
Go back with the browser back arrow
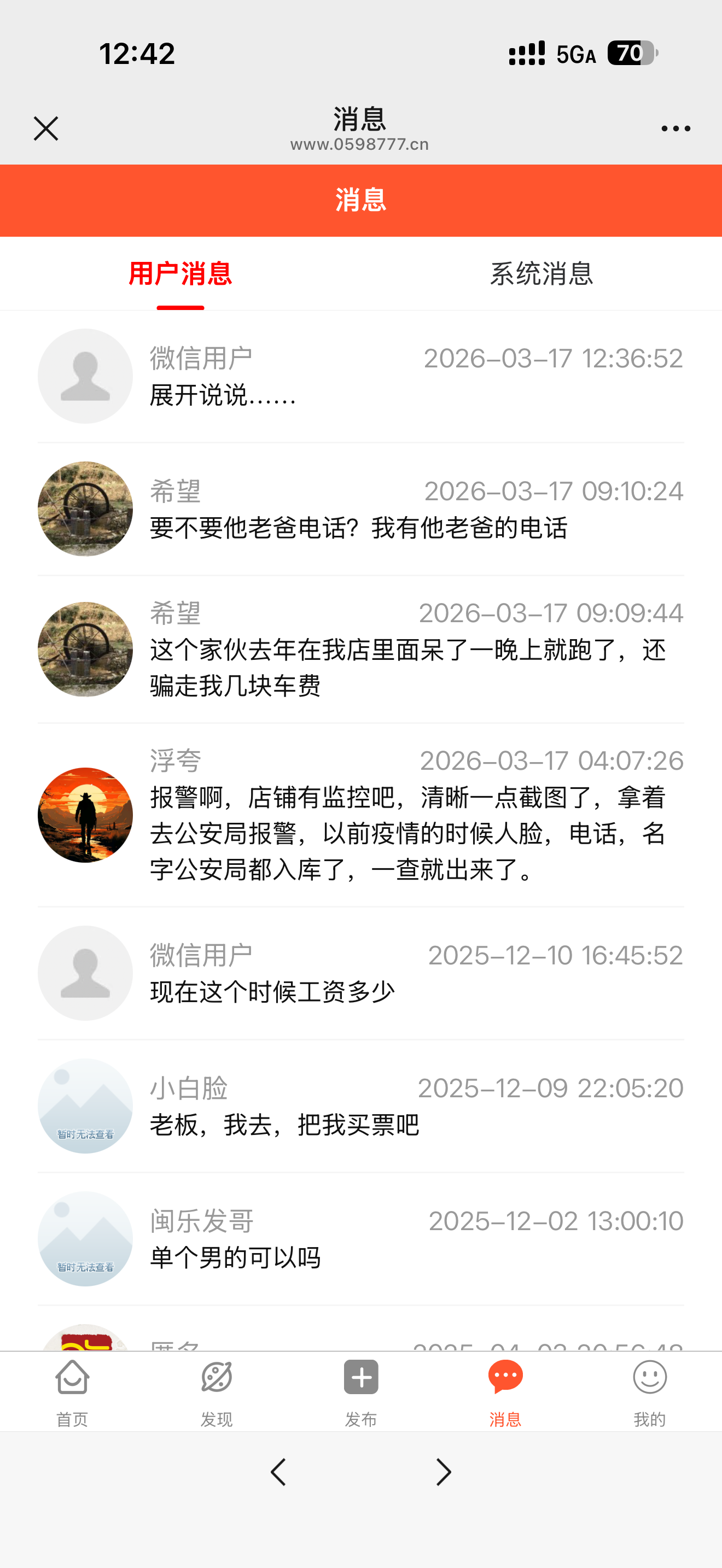278,1472
